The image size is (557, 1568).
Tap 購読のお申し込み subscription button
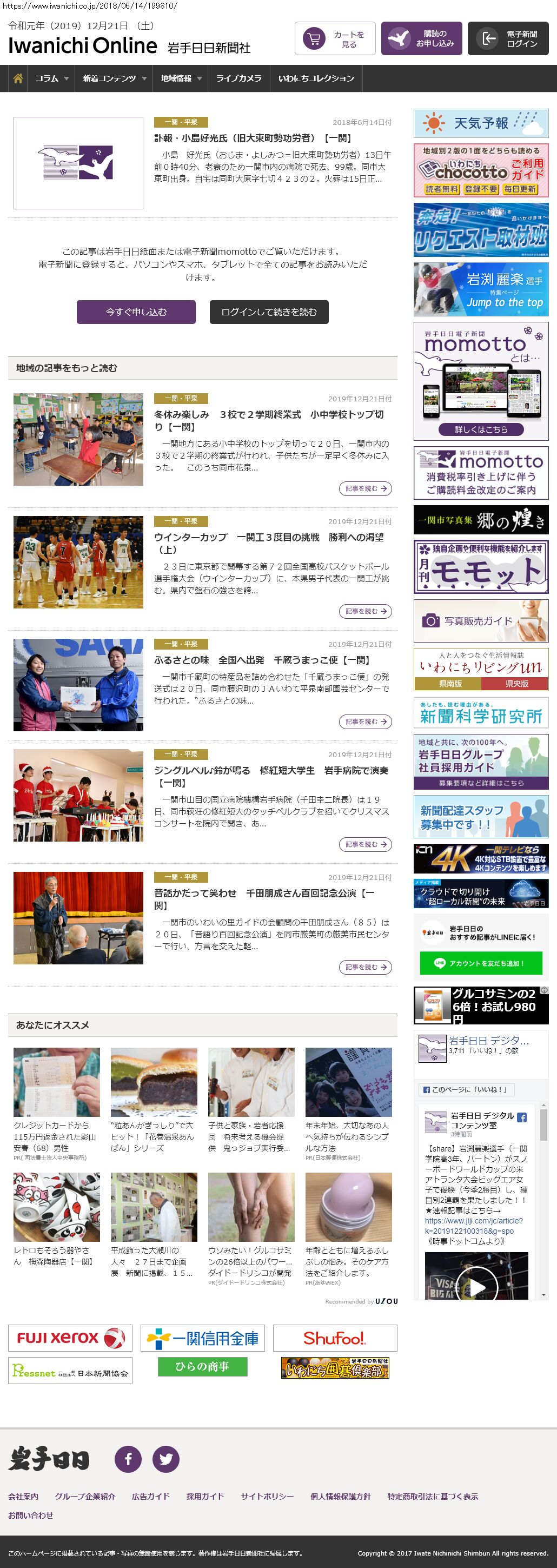421,38
